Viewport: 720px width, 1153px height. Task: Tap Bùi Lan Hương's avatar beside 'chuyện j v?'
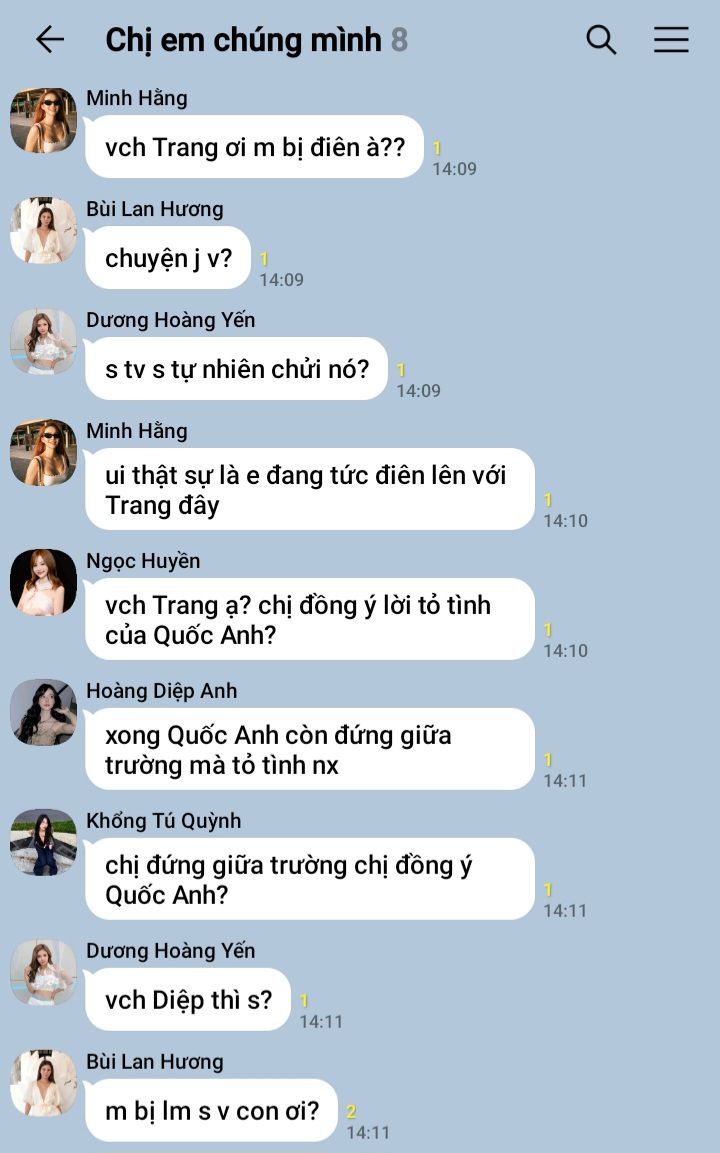43,230
